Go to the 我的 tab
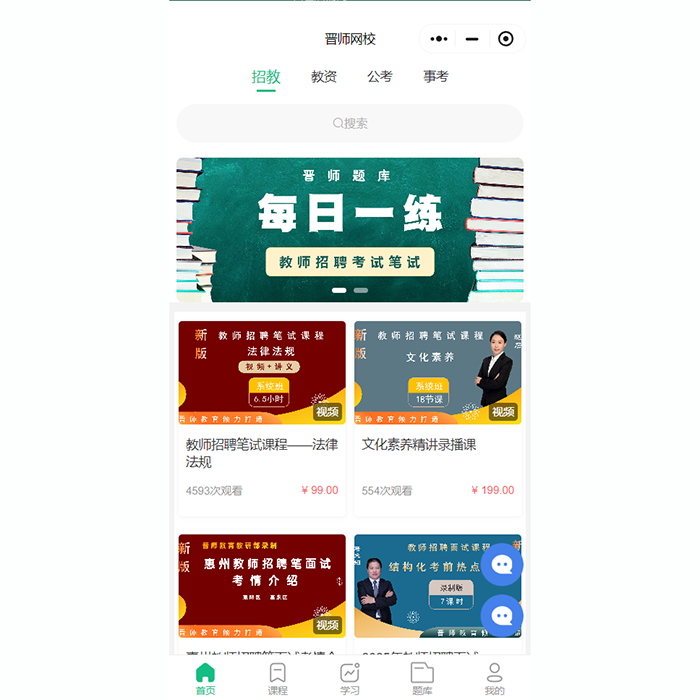This screenshot has width=700, height=700. [x=494, y=678]
